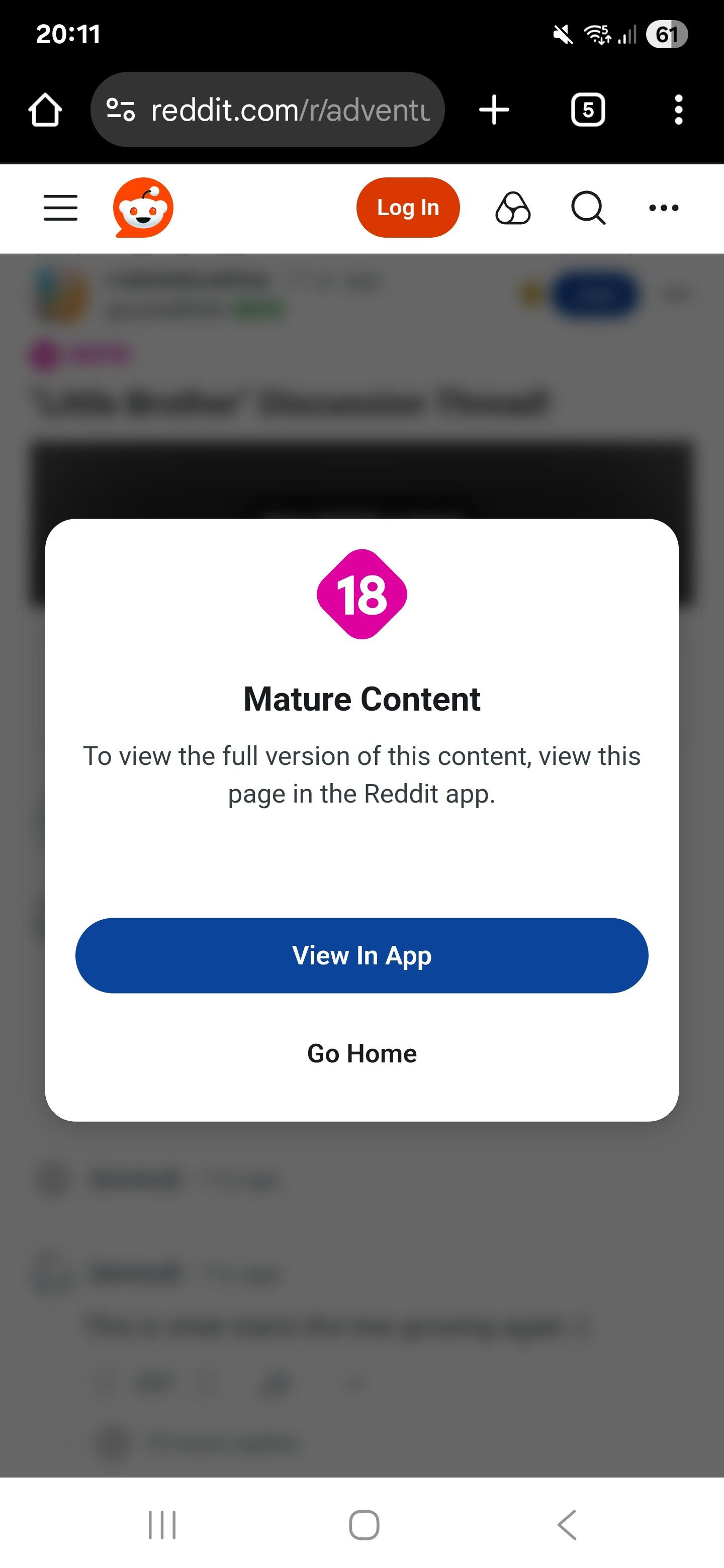The height and width of the screenshot is (1568, 724).
Task: Tap the browser home button
Action: click(x=45, y=110)
